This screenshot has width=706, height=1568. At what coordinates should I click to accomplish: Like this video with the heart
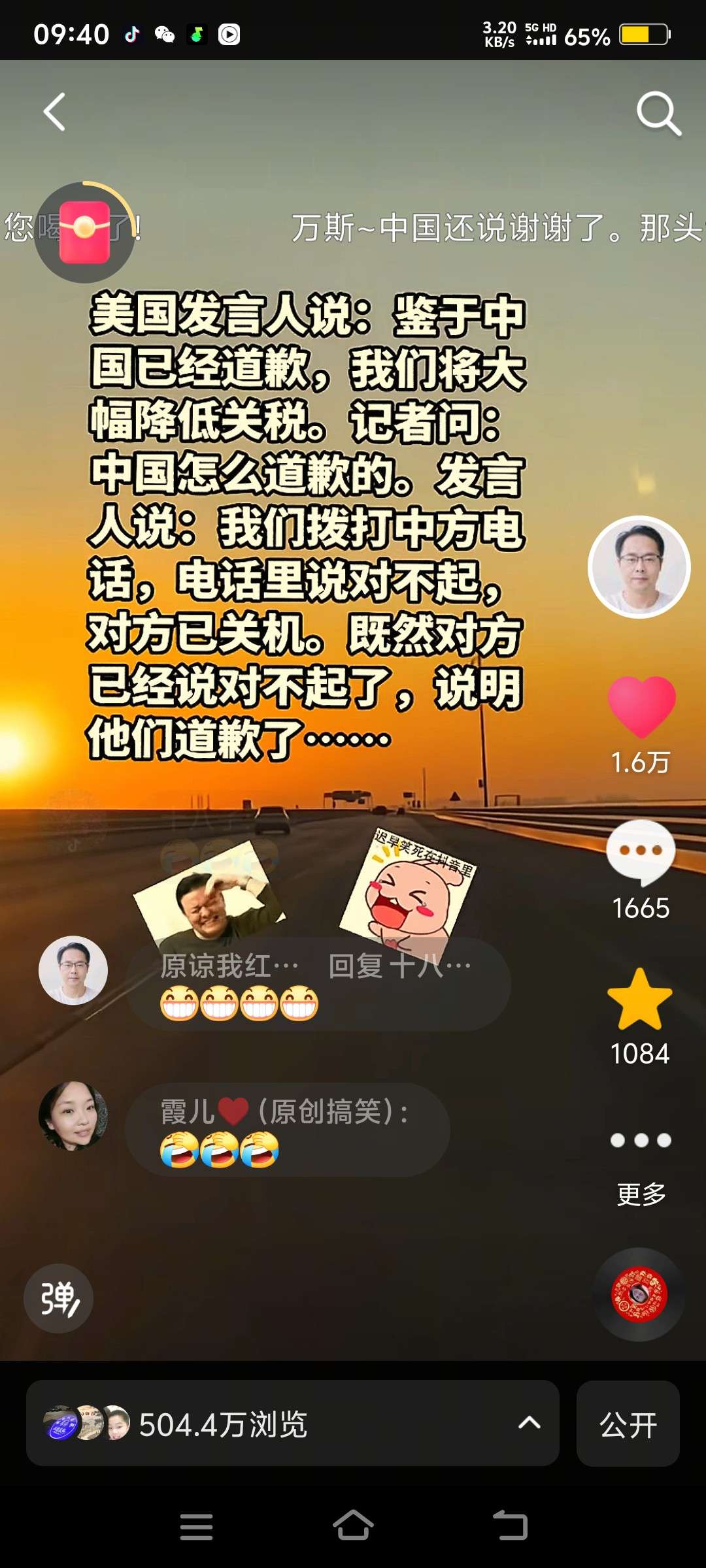click(x=641, y=706)
